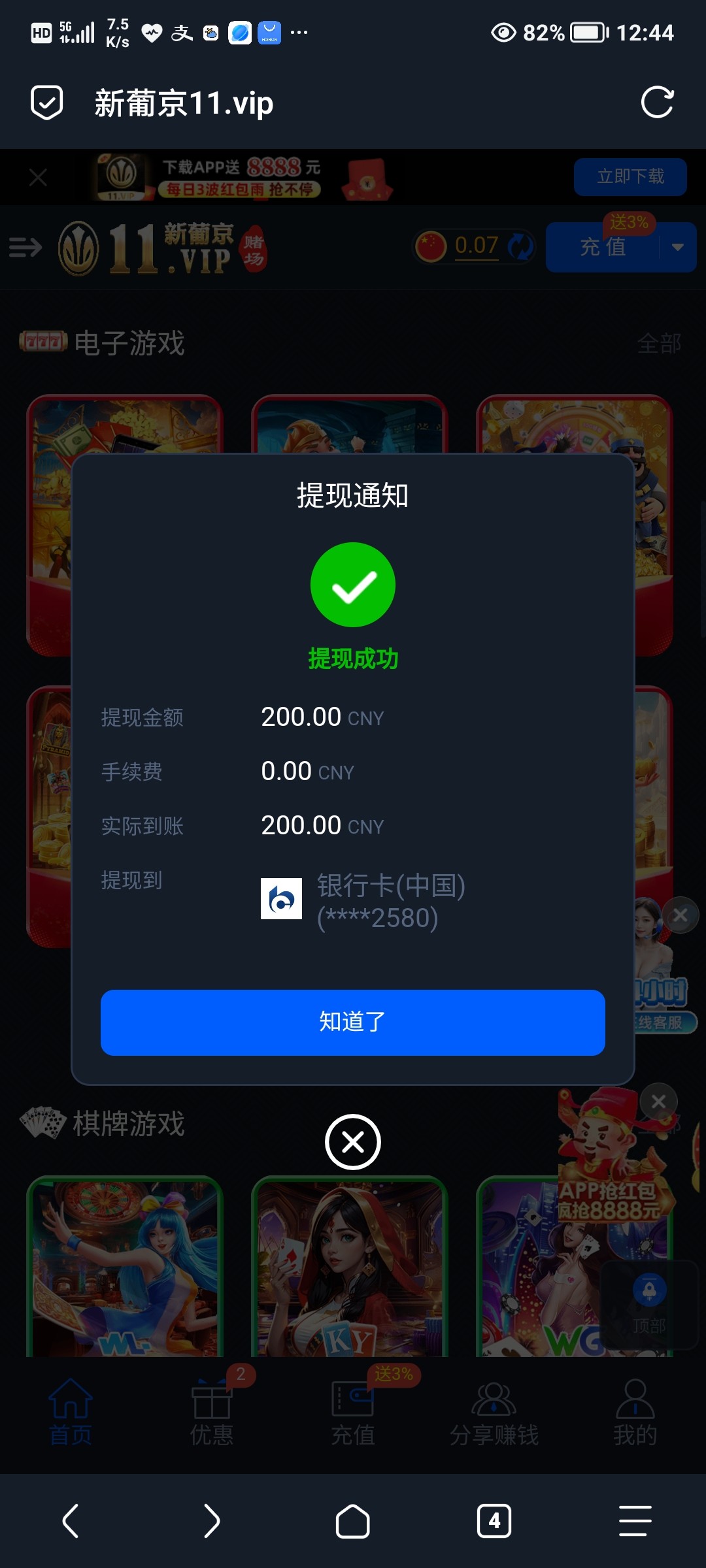This screenshot has height=1568, width=706.
Task: Go forward with the browser forward arrow
Action: coord(212,1521)
